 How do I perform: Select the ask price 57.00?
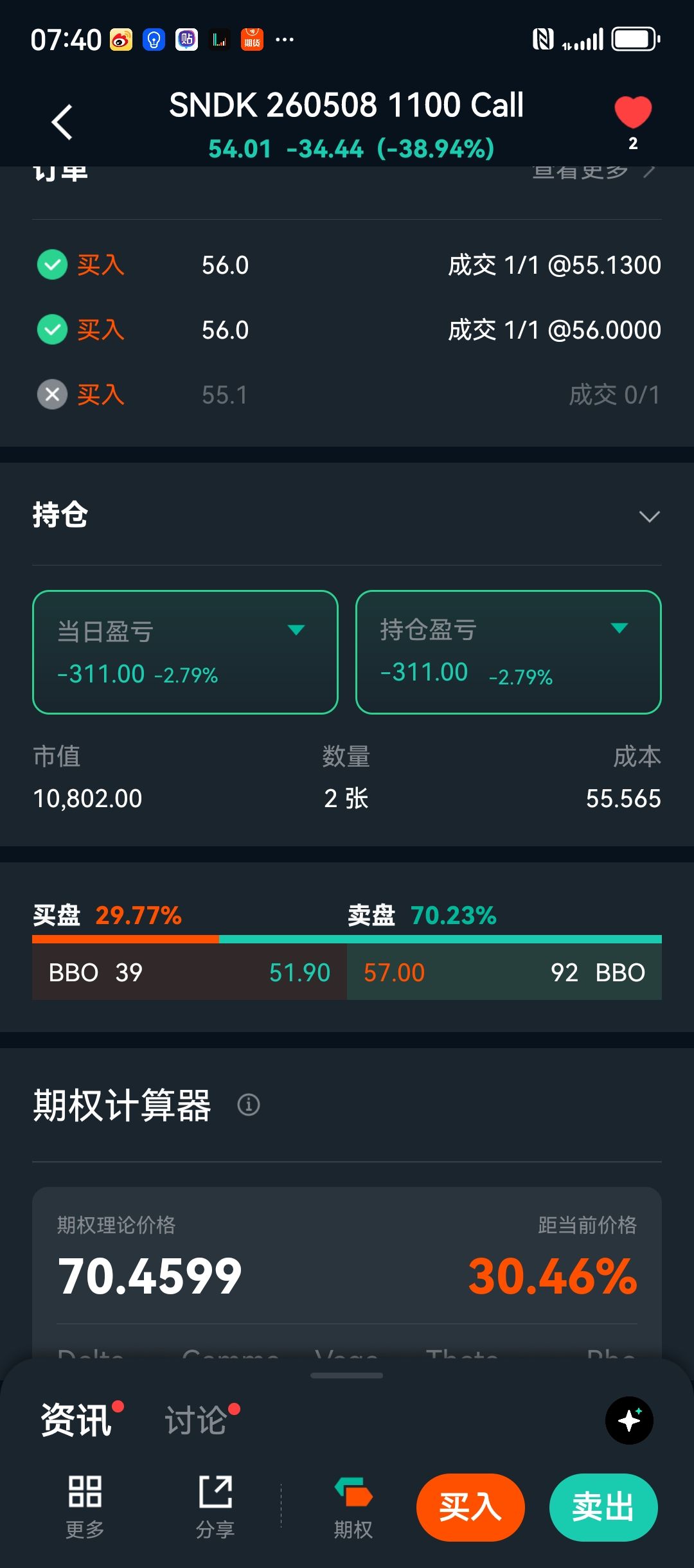point(395,972)
